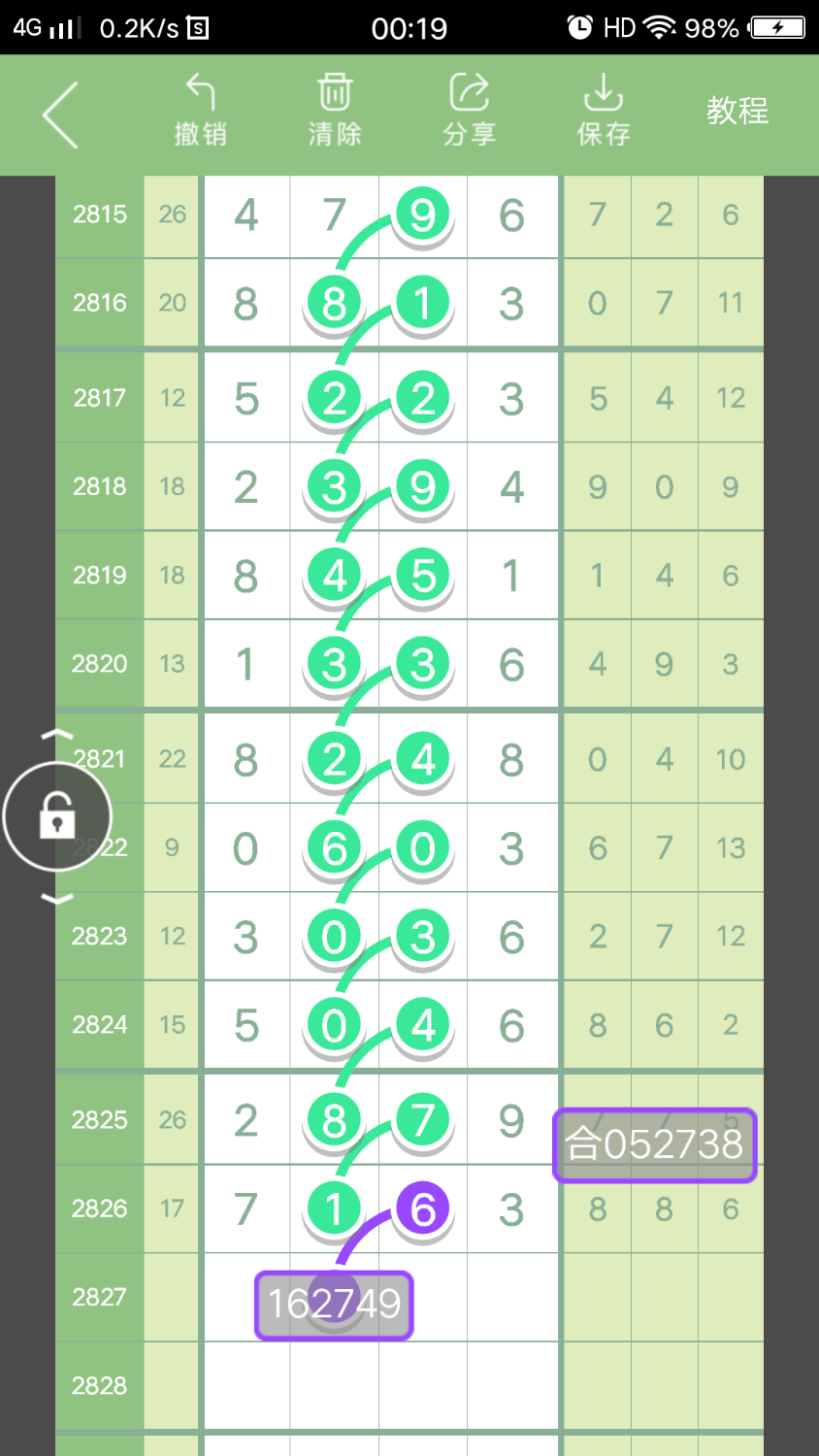Tap the back arrow in the toolbar
This screenshot has height=1456, width=819.
click(x=60, y=115)
